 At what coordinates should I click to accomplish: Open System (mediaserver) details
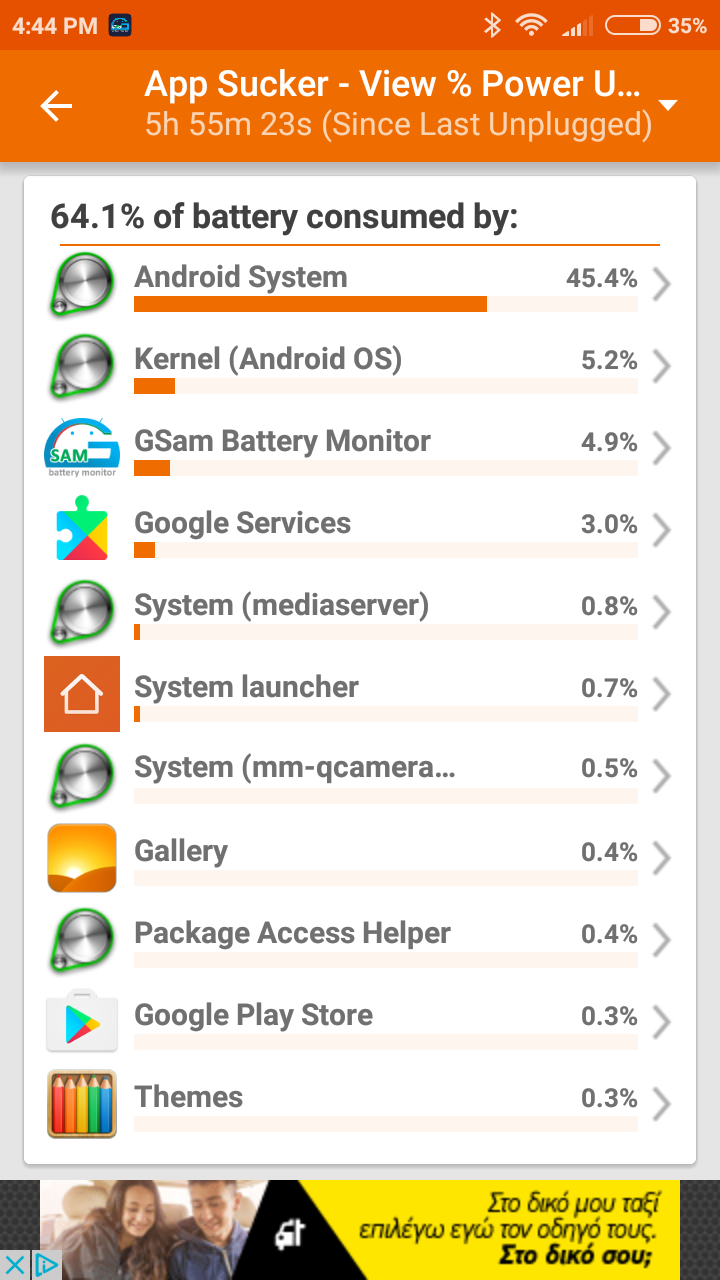[x=360, y=612]
